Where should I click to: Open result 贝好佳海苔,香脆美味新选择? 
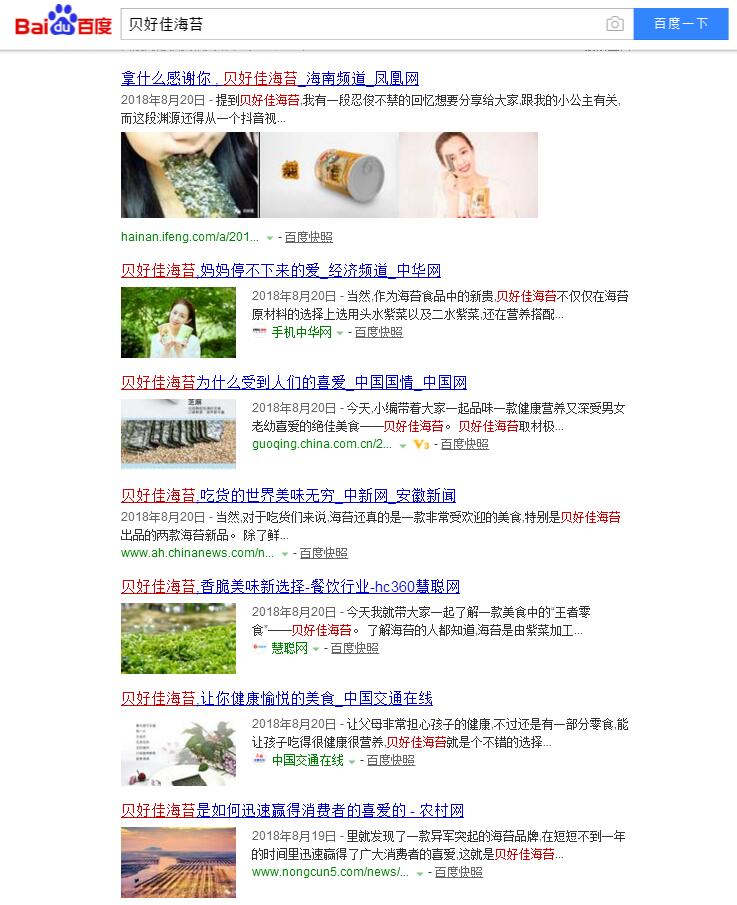(290, 587)
